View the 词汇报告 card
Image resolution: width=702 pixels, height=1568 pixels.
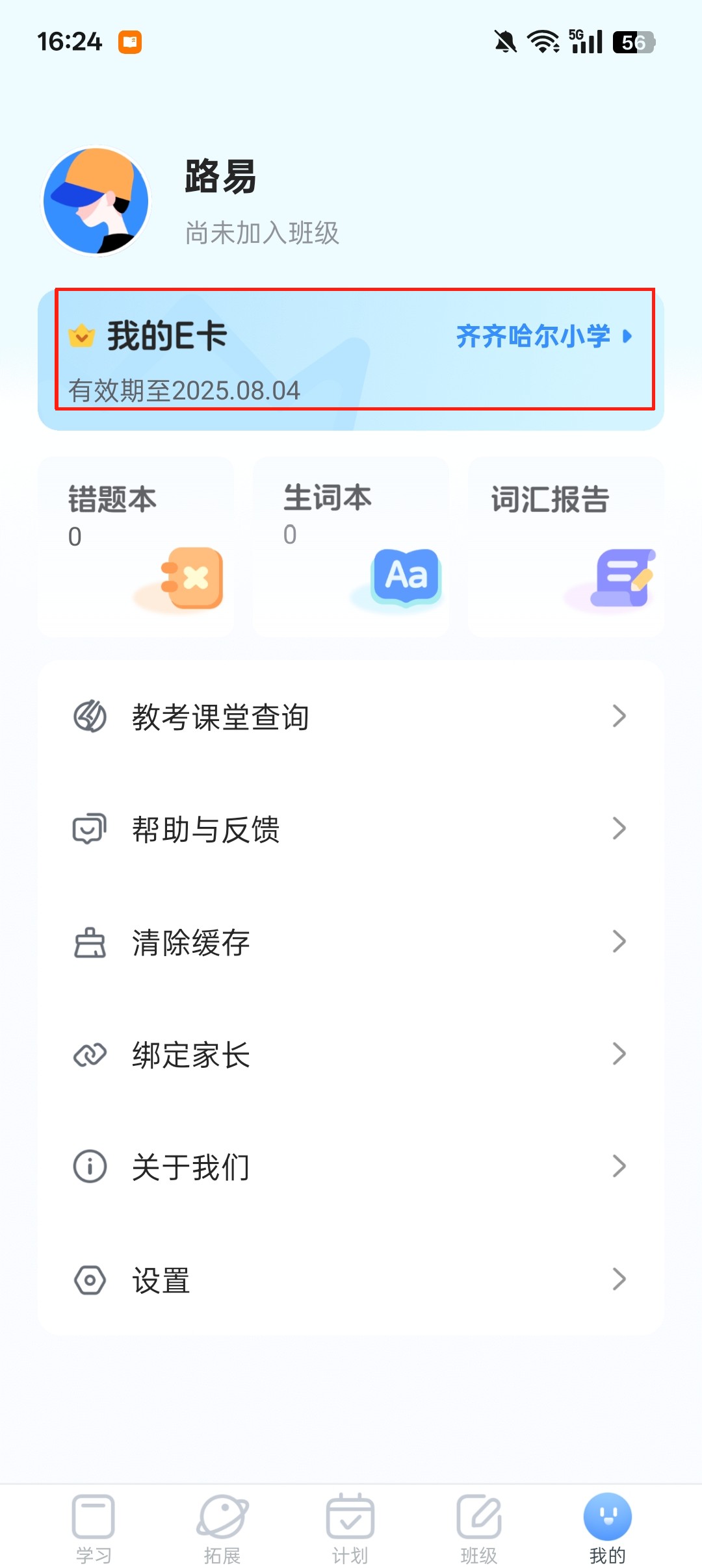565,547
